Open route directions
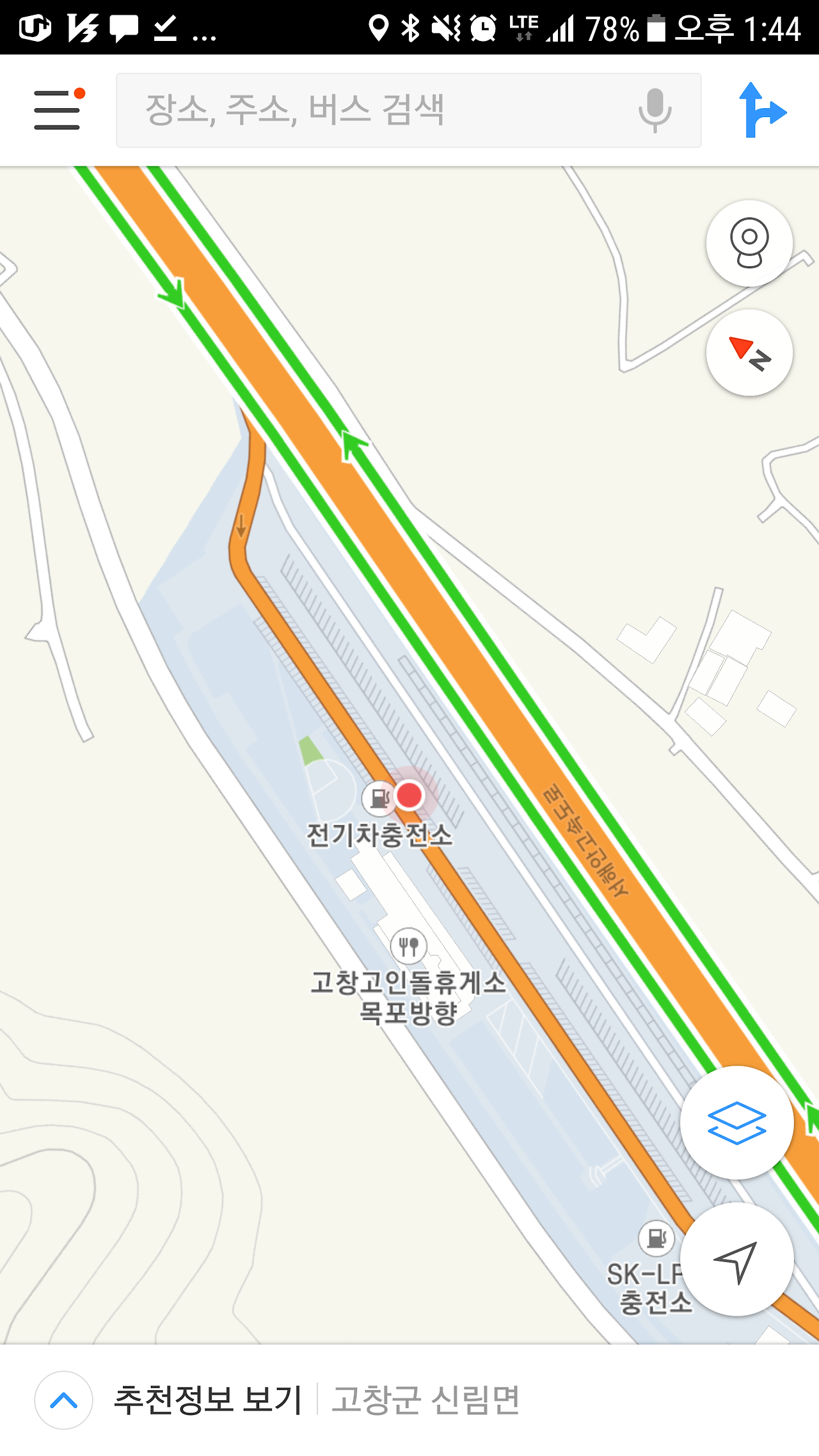 coord(762,110)
